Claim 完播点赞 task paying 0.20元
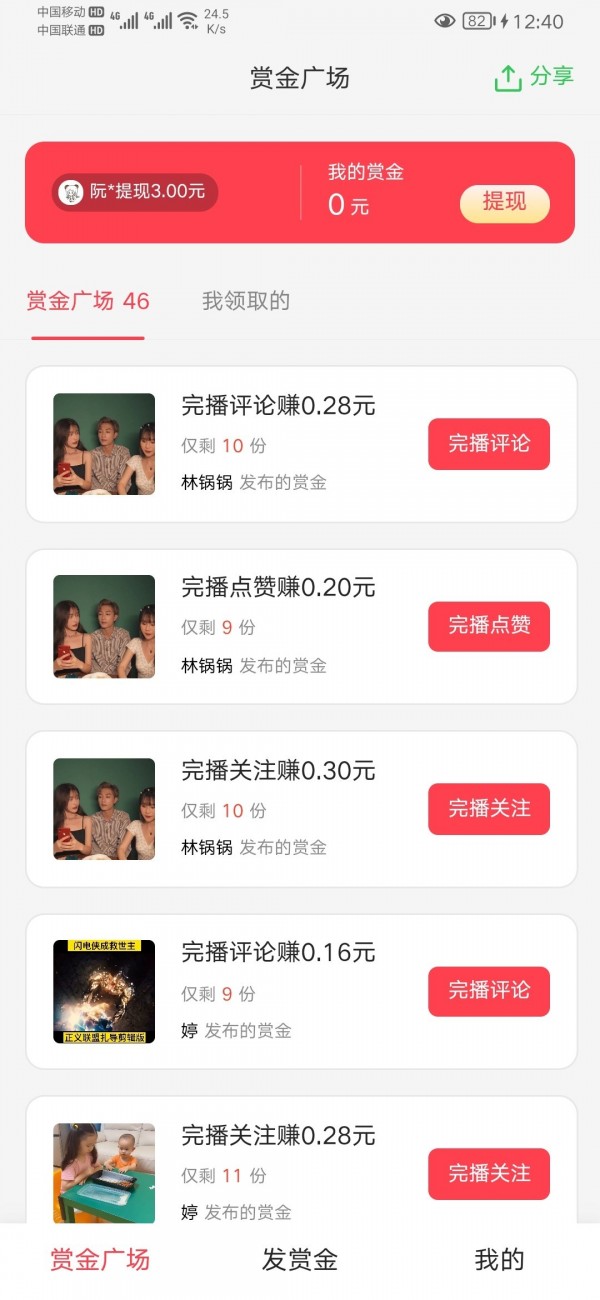Image resolution: width=600 pixels, height=1300 pixels. click(488, 626)
